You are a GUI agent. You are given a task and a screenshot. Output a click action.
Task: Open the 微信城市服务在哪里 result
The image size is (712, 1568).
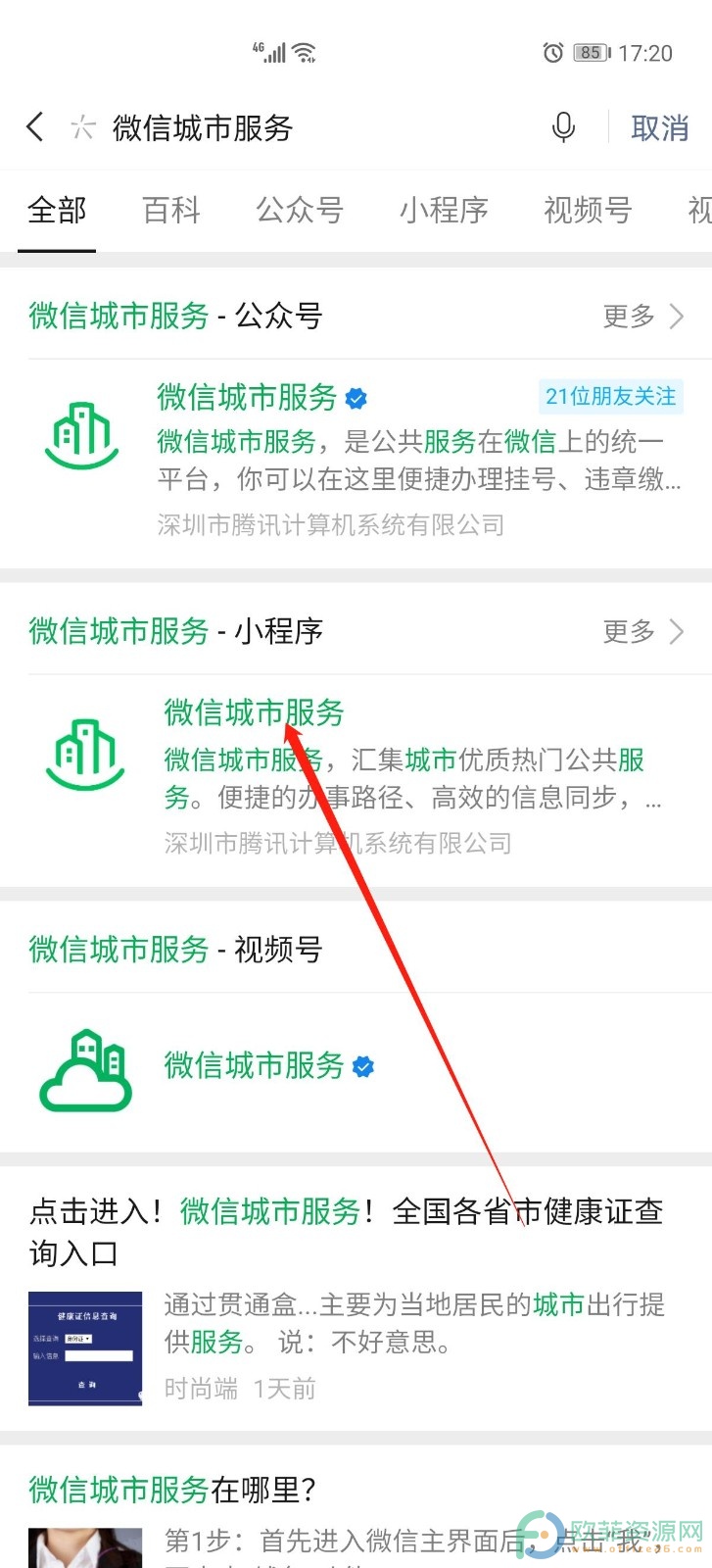(x=172, y=1491)
